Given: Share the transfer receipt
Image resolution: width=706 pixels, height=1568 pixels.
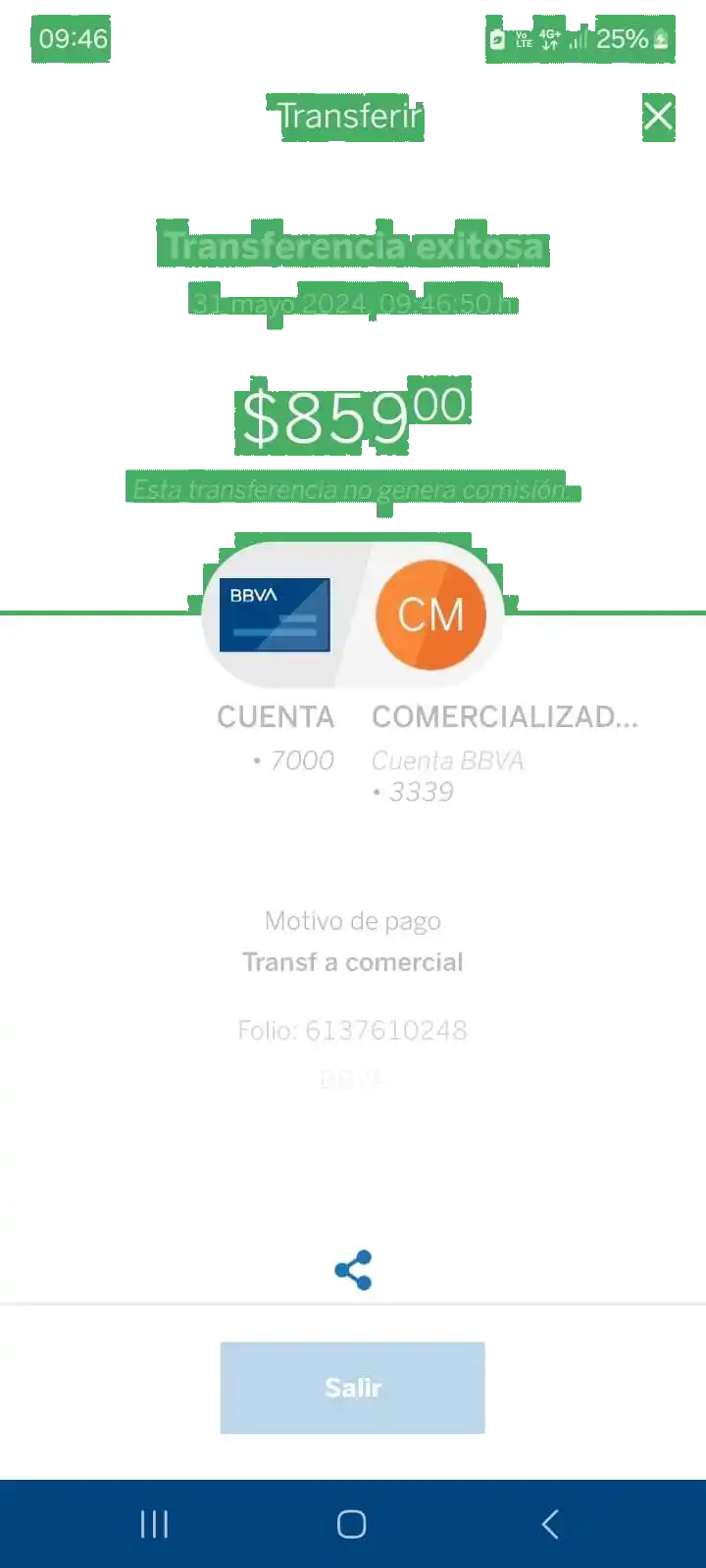Looking at the screenshot, I should (353, 1270).
